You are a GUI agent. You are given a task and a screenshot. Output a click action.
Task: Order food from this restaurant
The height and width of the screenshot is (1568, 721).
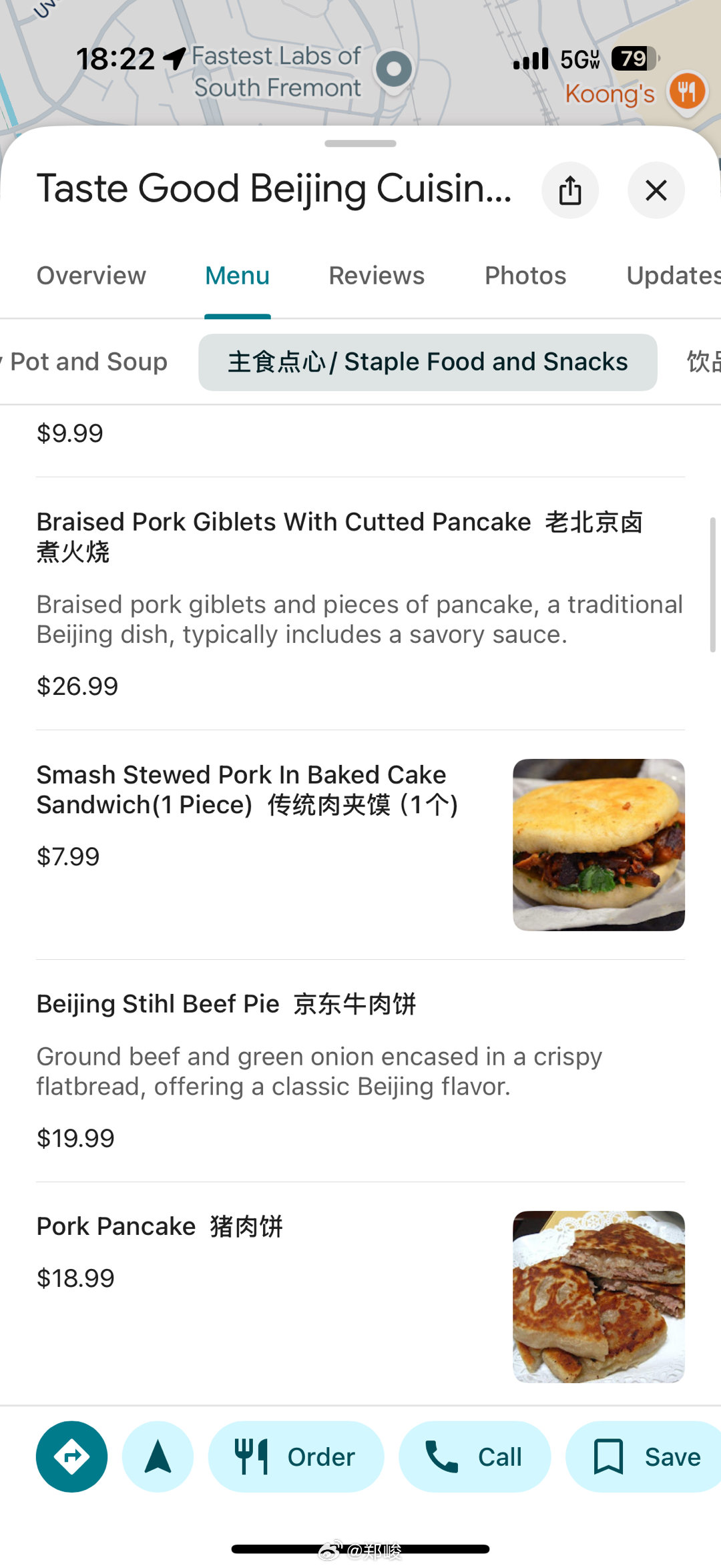point(296,1457)
